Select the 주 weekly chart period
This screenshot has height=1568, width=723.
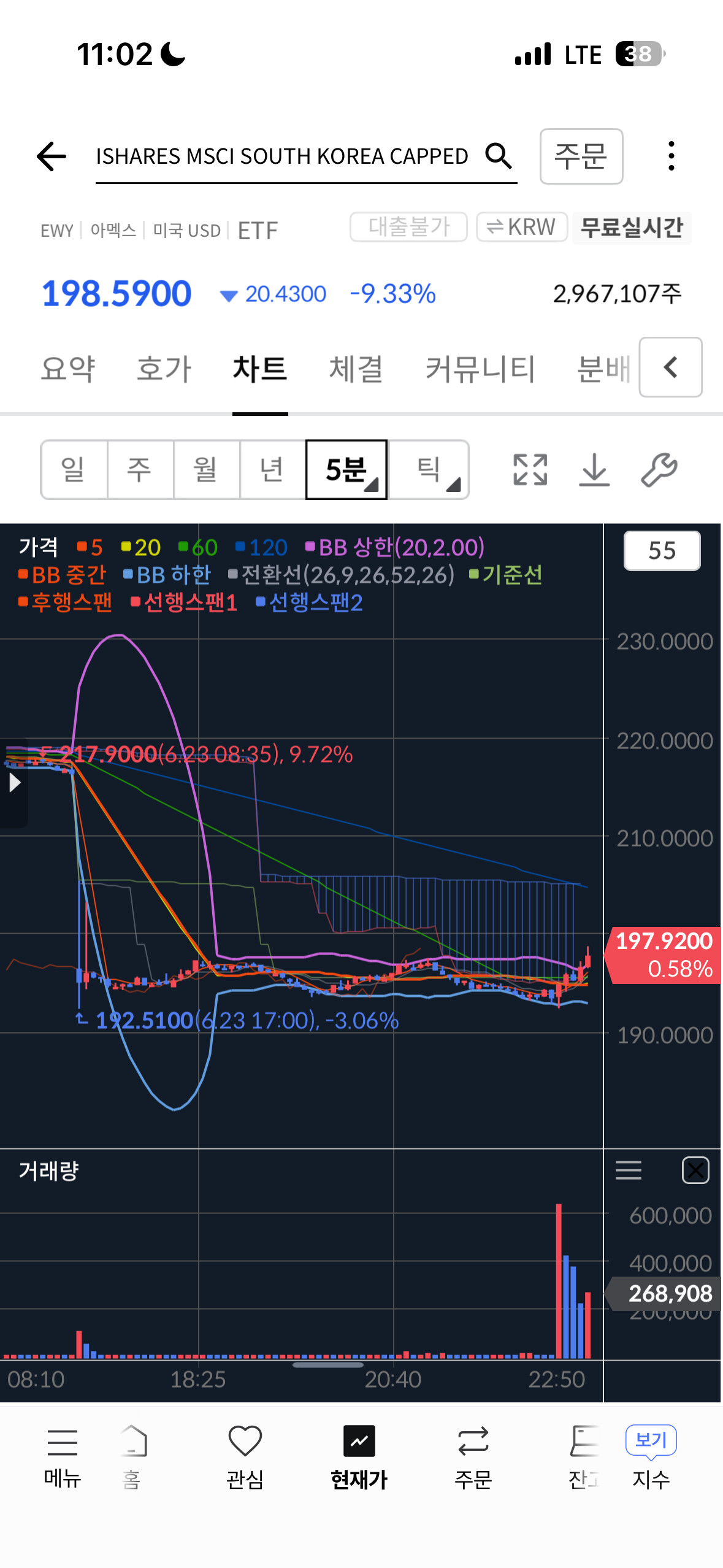pyautogui.click(x=140, y=469)
